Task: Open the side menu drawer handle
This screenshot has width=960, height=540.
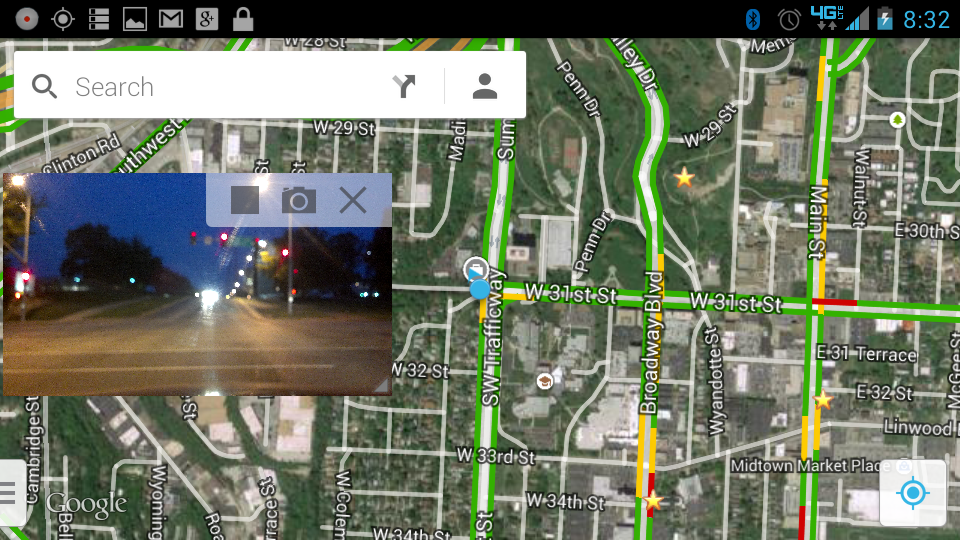Action: click(x=10, y=492)
